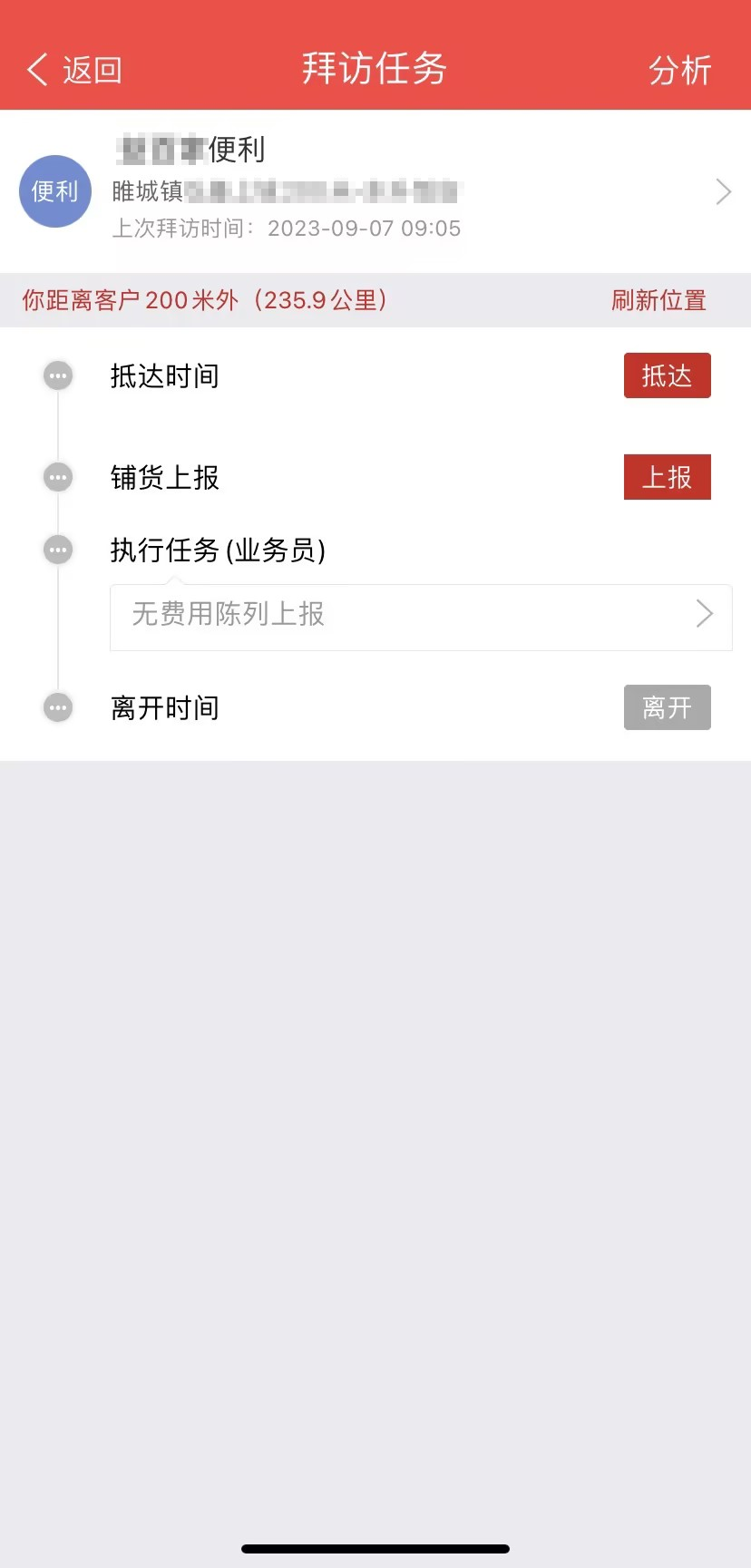Viewport: 751px width, 1568px height.
Task: Open the 分析 page
Action: tap(679, 70)
